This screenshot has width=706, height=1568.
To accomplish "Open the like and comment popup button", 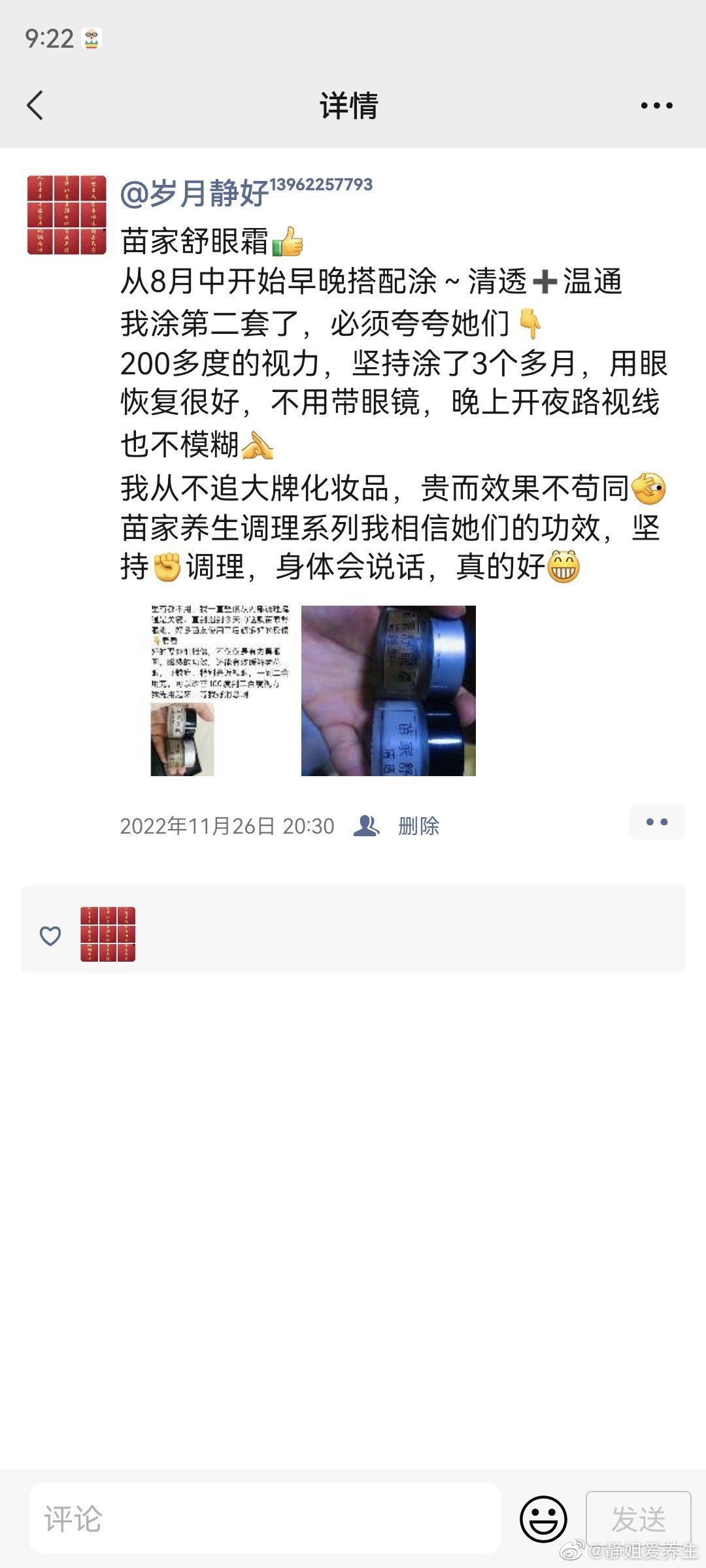I will tap(656, 822).
